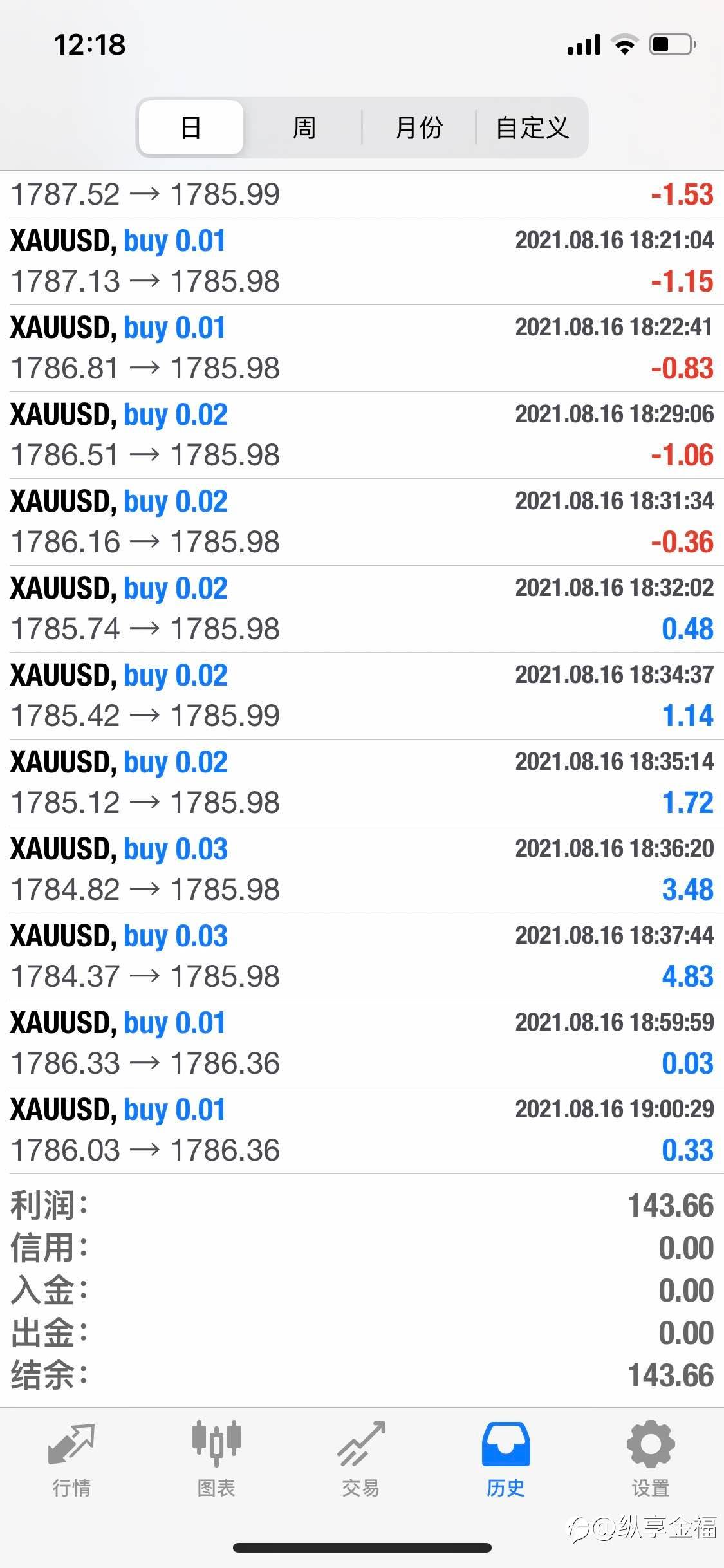View the XAUUSD trade with profit 4.83

(362, 957)
